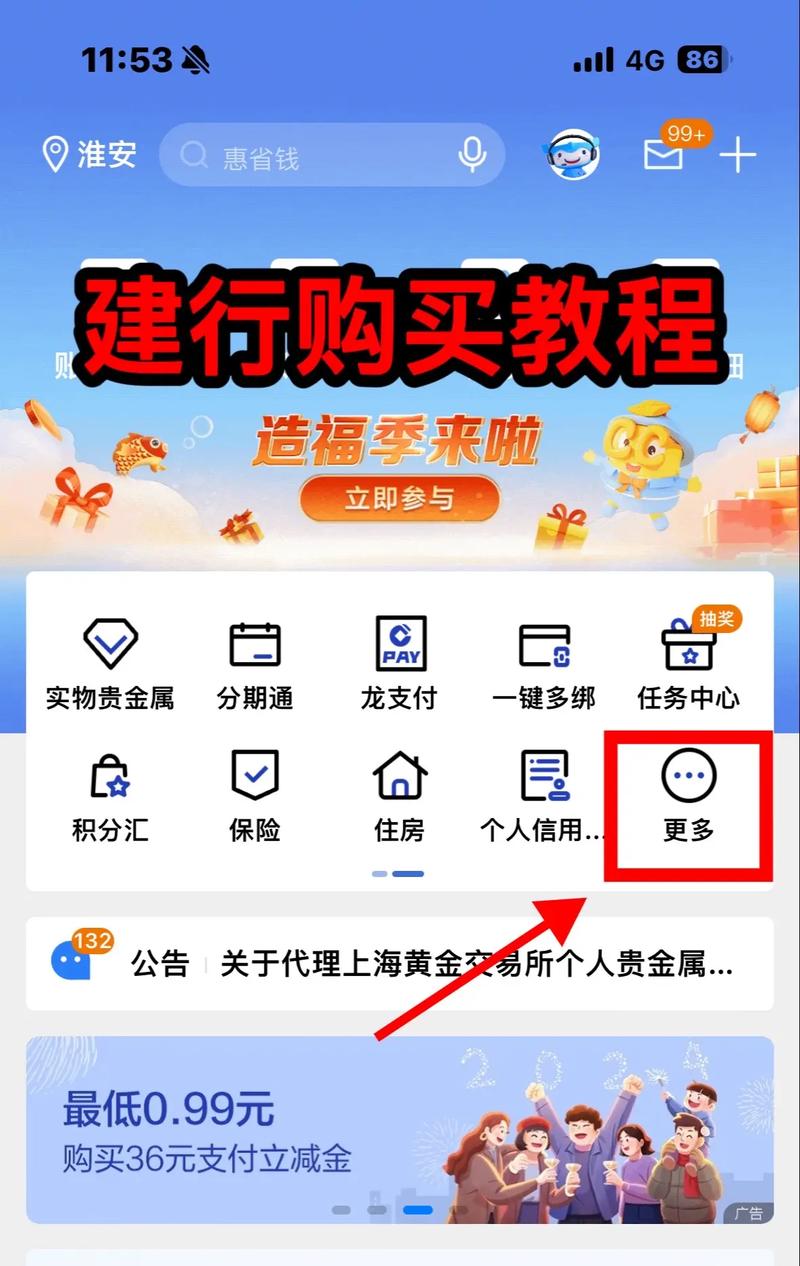
Task: Open 龙支付
Action: click(399, 662)
